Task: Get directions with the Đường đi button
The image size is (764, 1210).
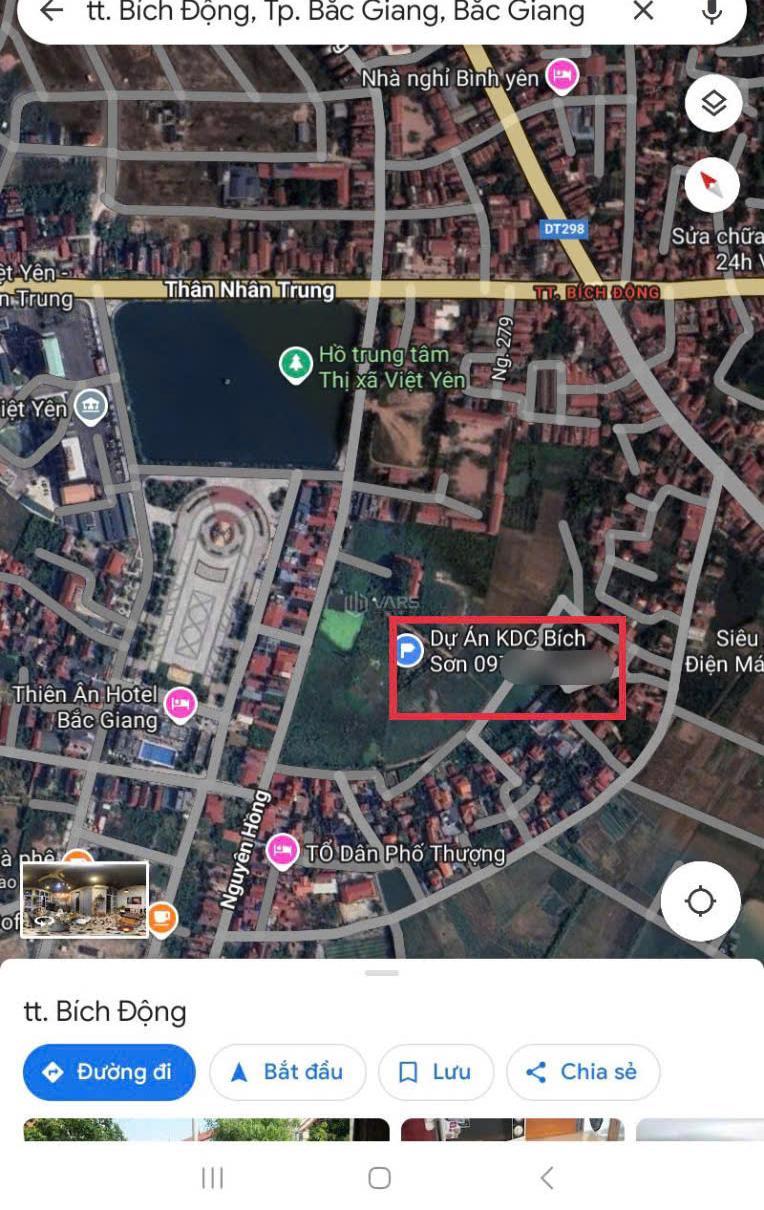Action: 109,1072
